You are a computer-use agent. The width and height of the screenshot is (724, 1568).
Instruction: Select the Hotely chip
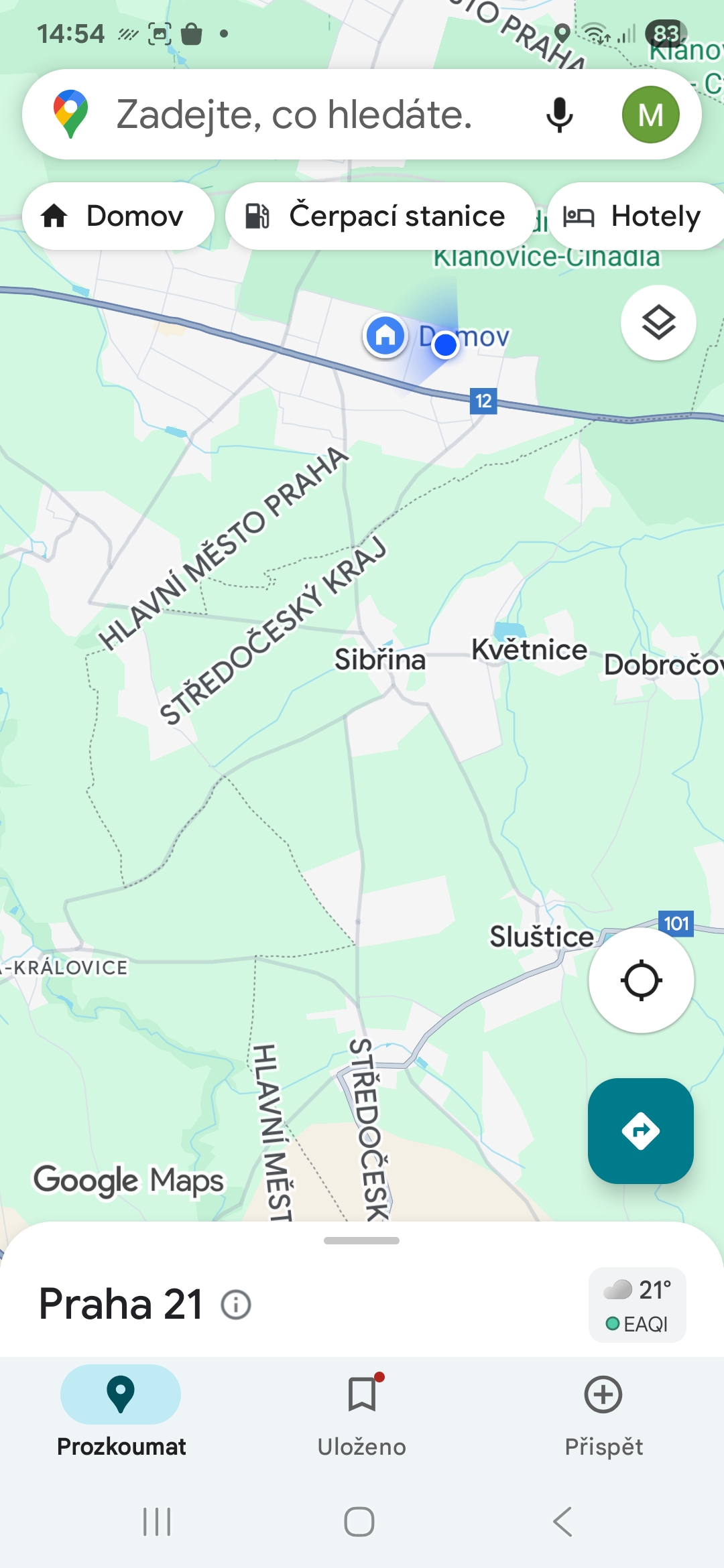(x=636, y=216)
